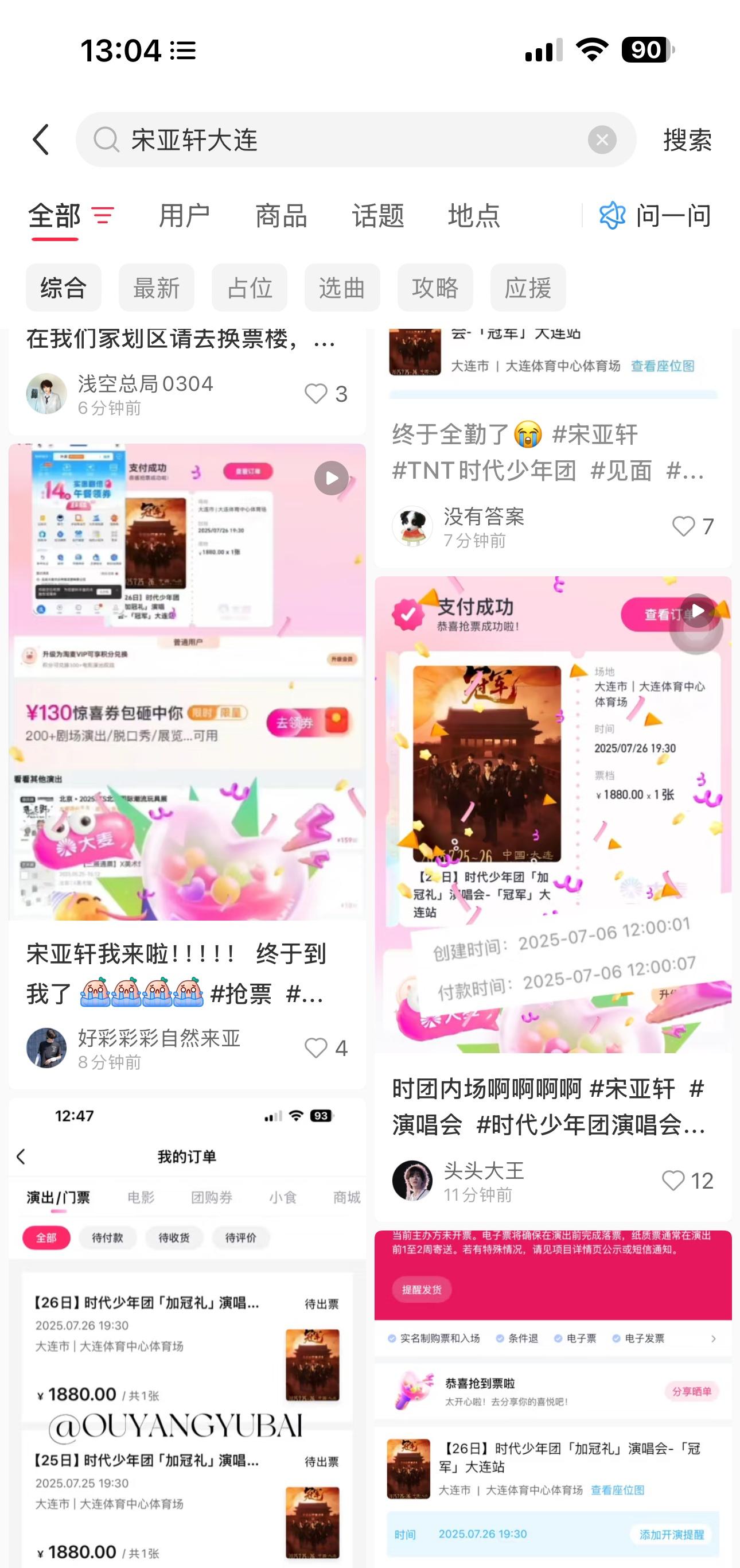Open the post 宋亚轩我来啦
This screenshot has width=740, height=1568.
(177, 974)
